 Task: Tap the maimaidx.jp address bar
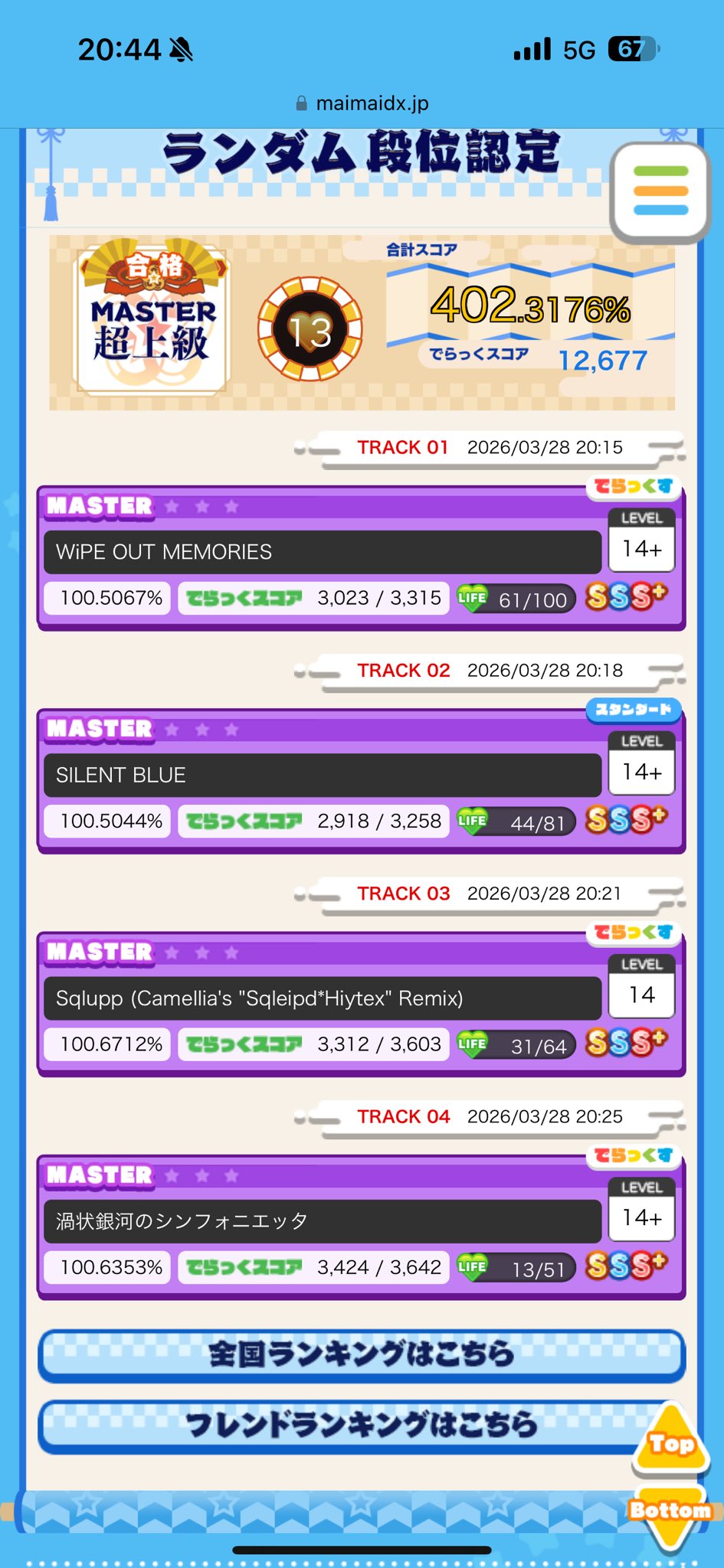click(362, 103)
